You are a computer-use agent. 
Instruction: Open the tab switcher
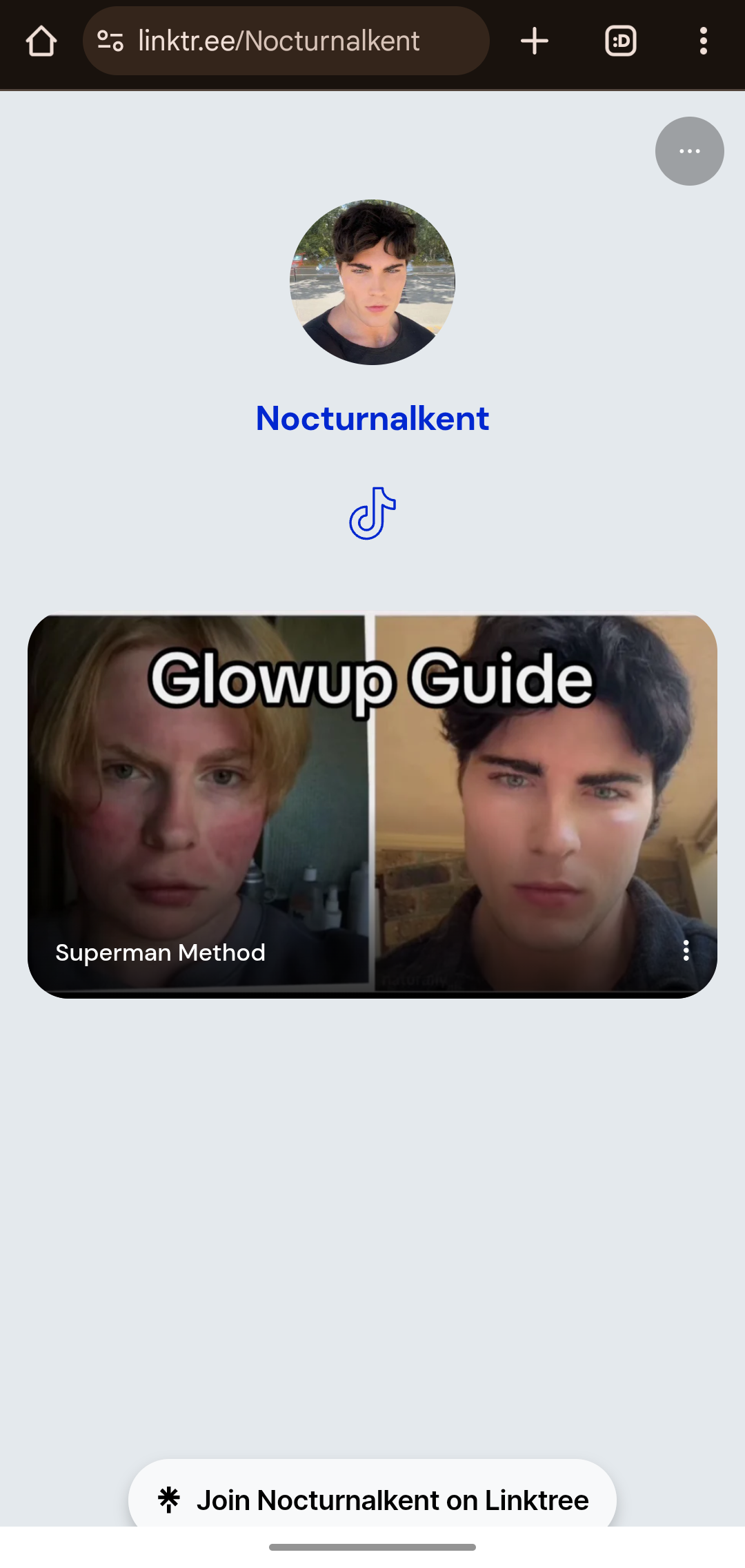pos(620,41)
